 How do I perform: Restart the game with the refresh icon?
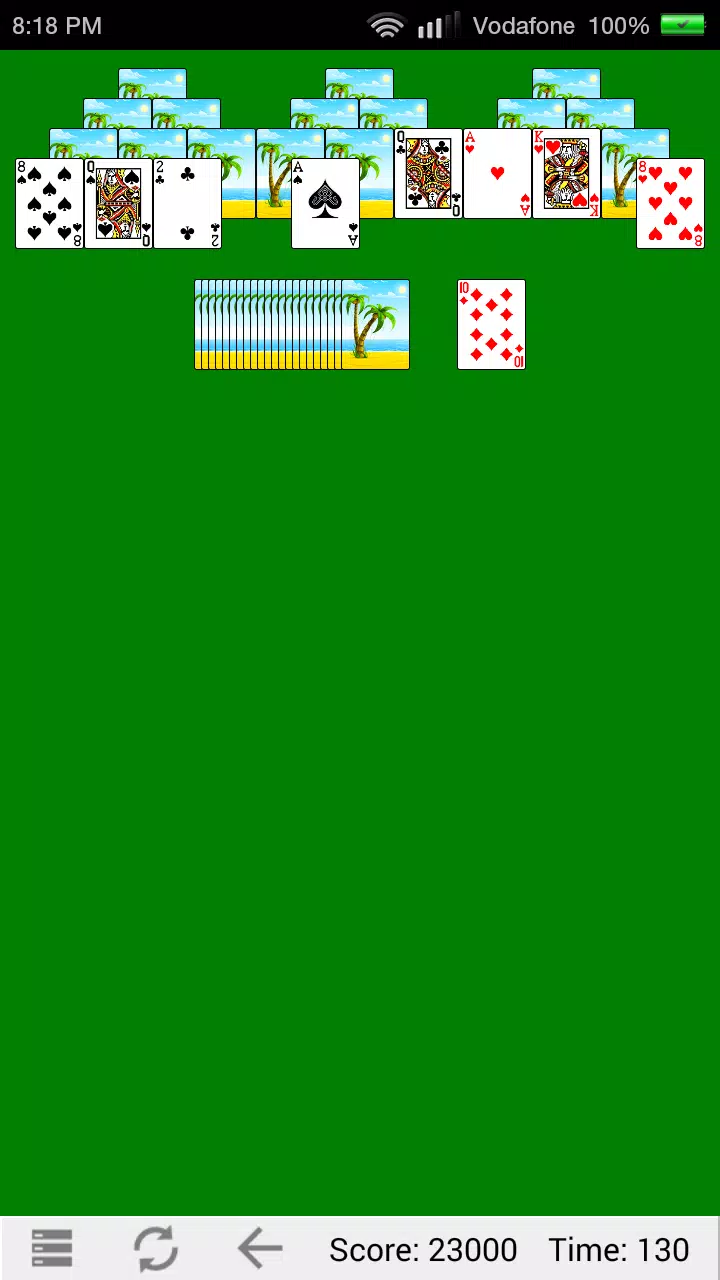click(156, 1248)
